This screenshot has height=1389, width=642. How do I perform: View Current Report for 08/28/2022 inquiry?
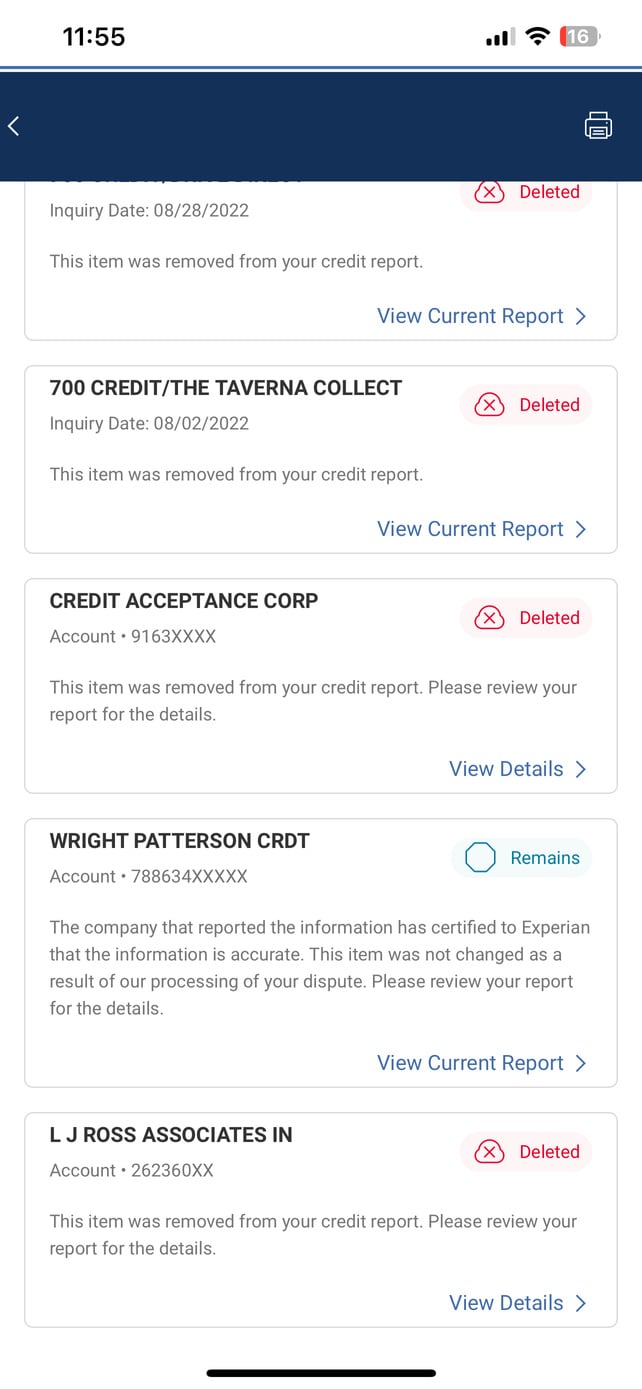(481, 316)
